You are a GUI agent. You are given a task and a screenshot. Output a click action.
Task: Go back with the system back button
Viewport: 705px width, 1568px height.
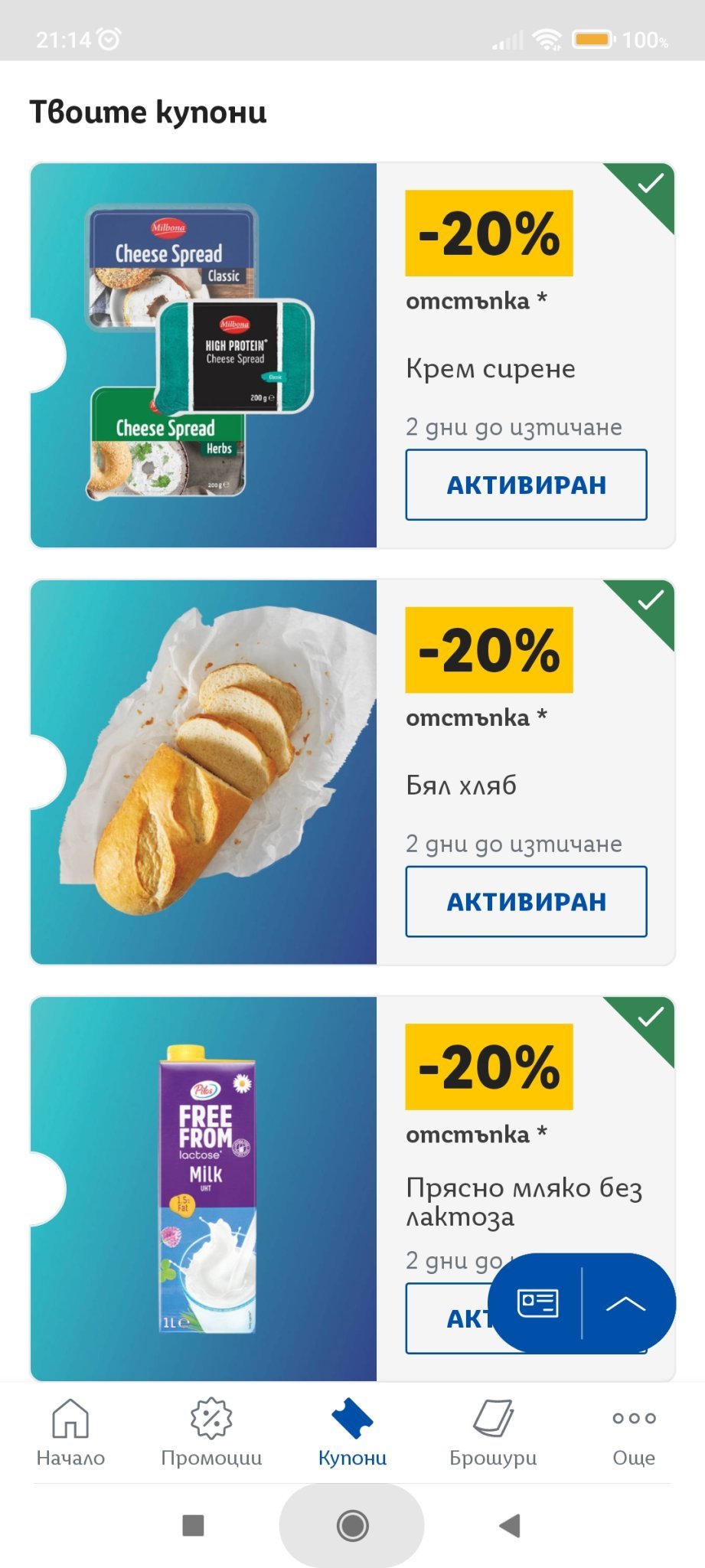click(x=510, y=1525)
